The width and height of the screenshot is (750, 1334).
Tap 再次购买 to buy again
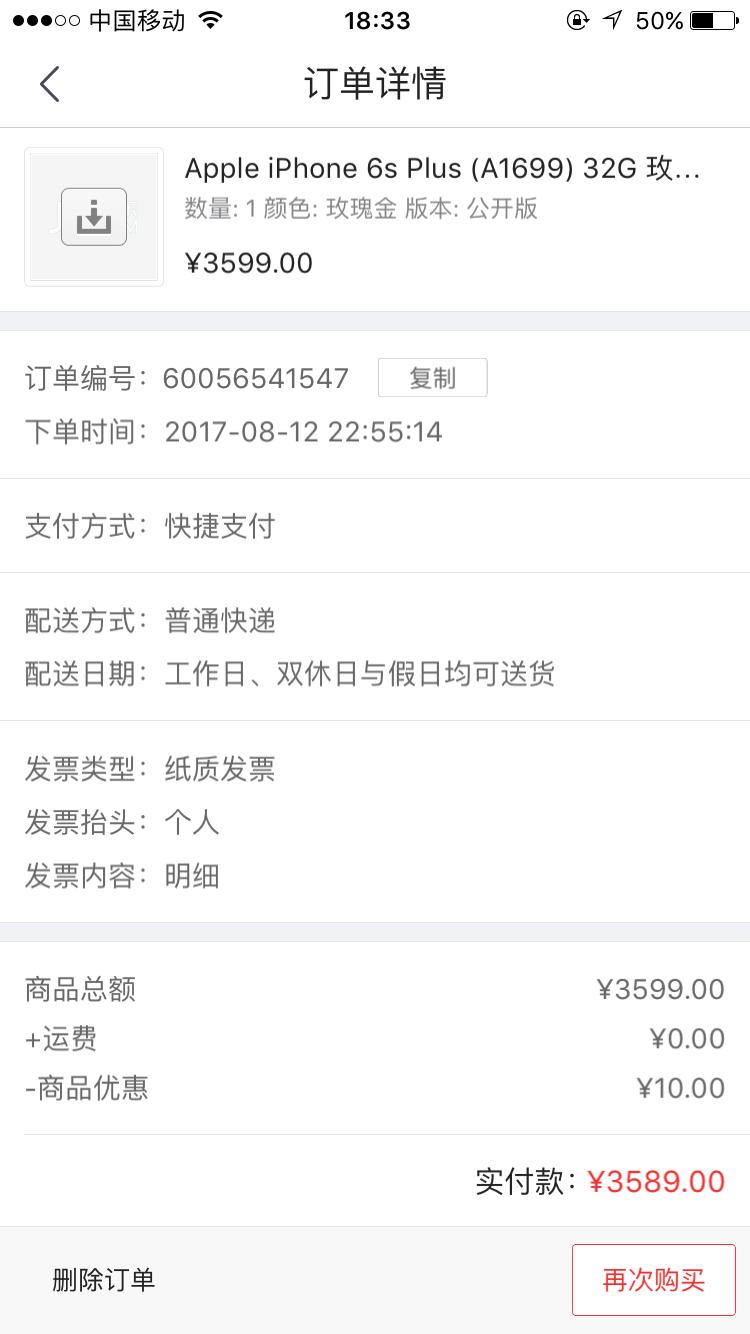pos(653,1280)
